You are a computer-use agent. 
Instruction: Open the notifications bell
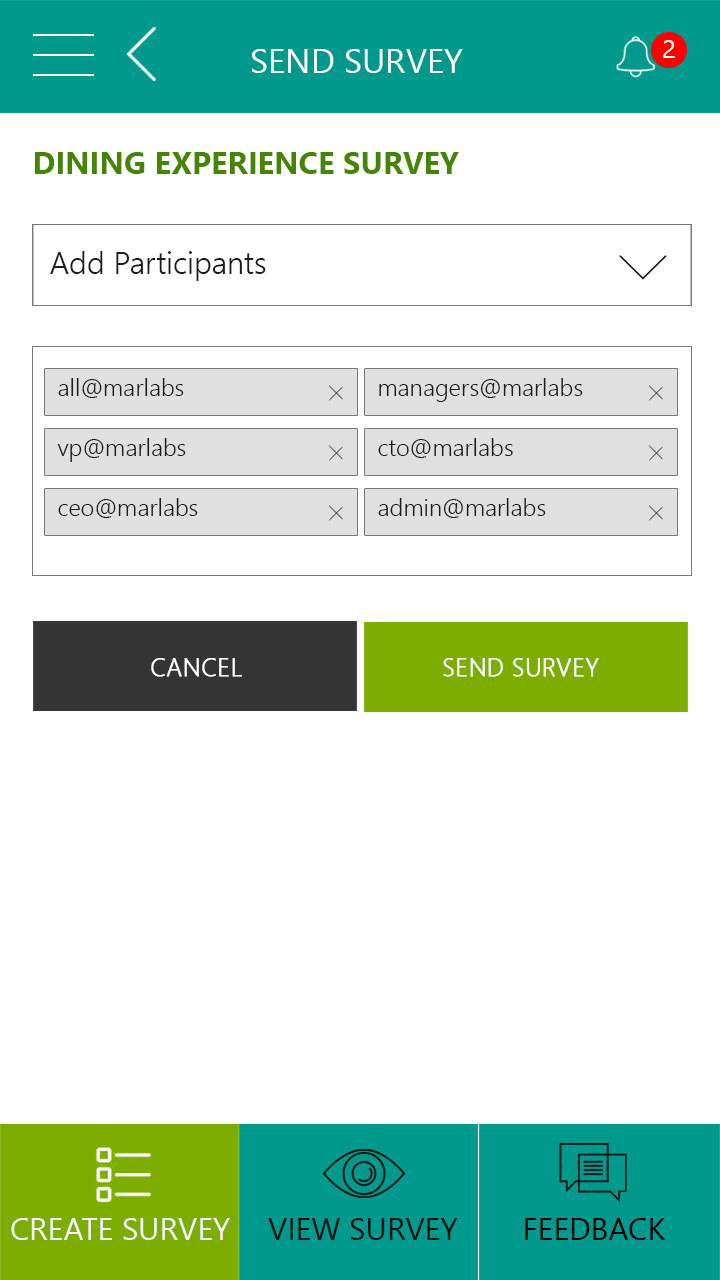pos(636,58)
